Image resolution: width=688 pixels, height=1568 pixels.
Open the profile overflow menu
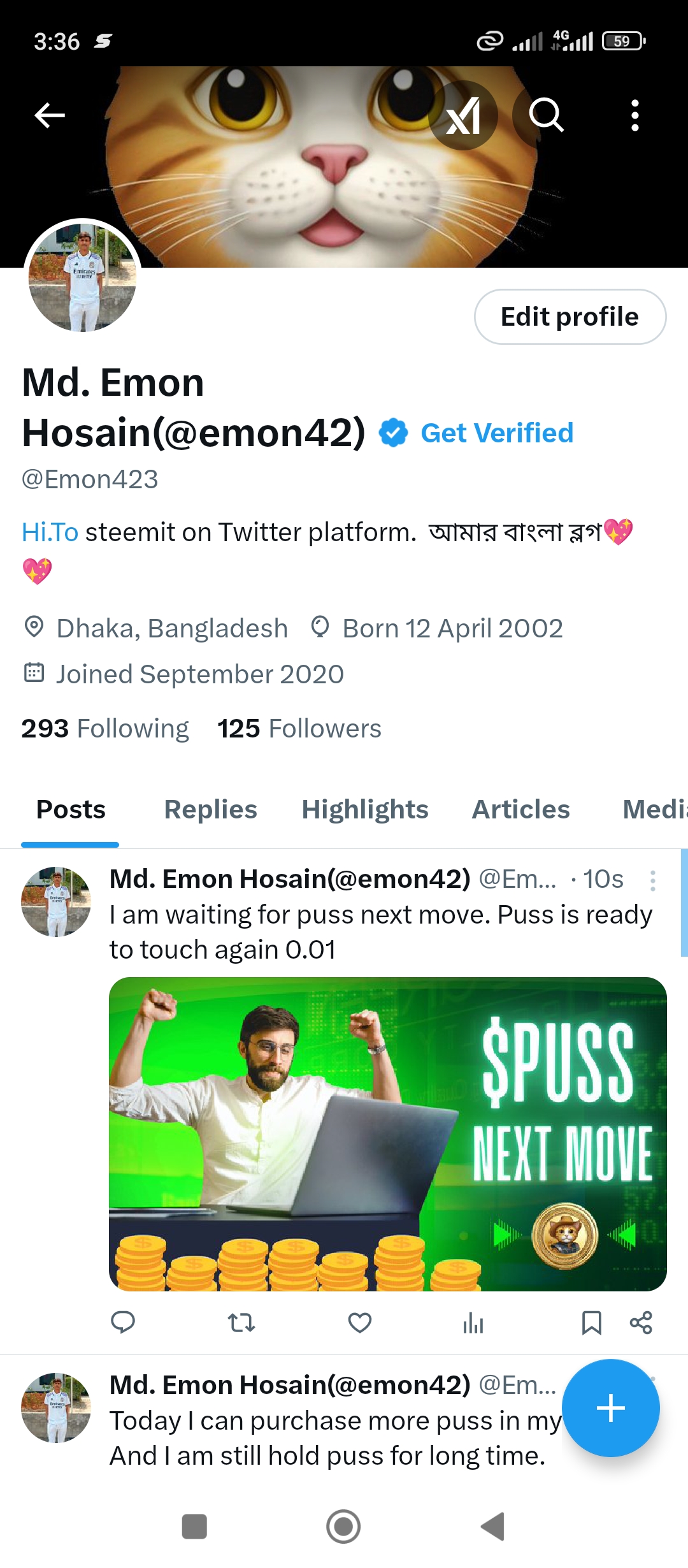click(634, 115)
